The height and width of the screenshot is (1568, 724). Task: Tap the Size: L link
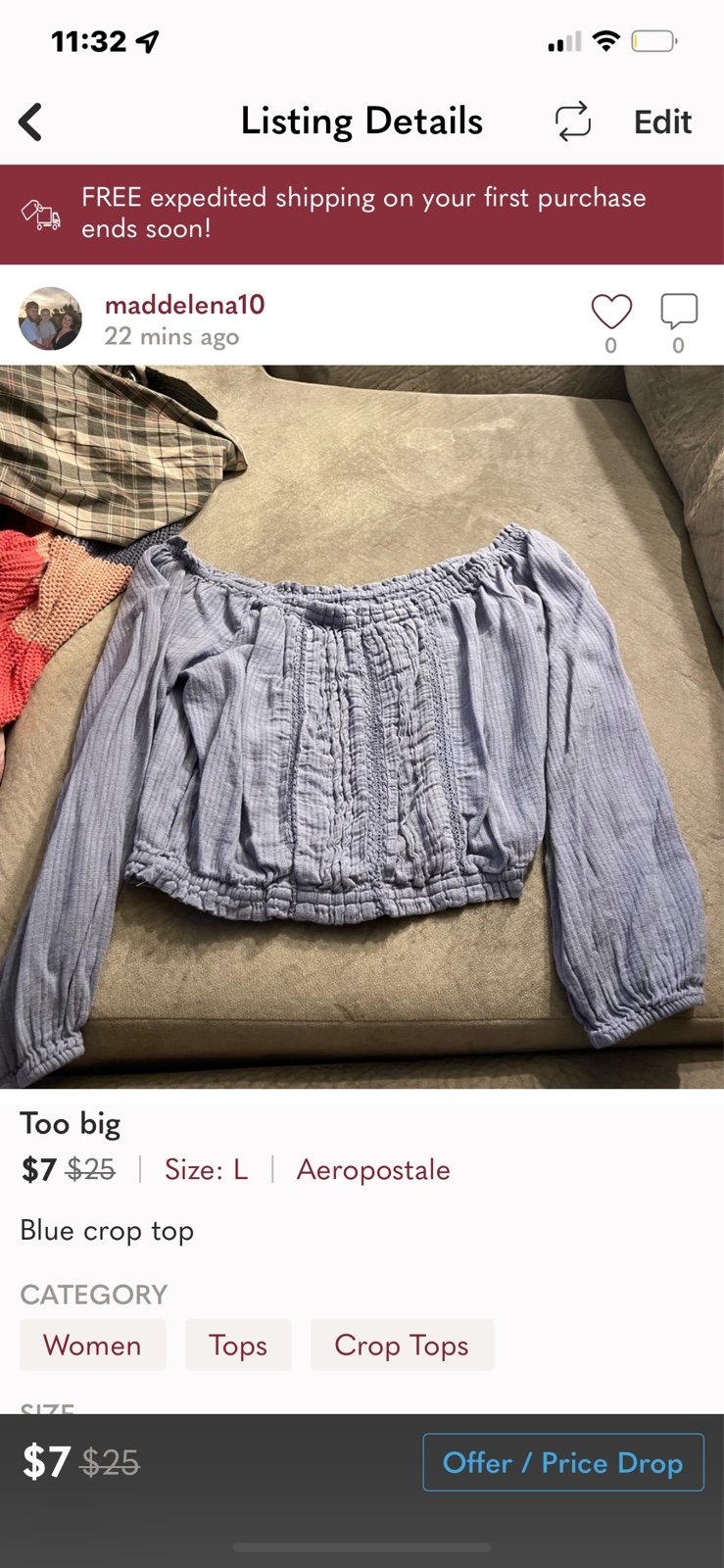(206, 1169)
